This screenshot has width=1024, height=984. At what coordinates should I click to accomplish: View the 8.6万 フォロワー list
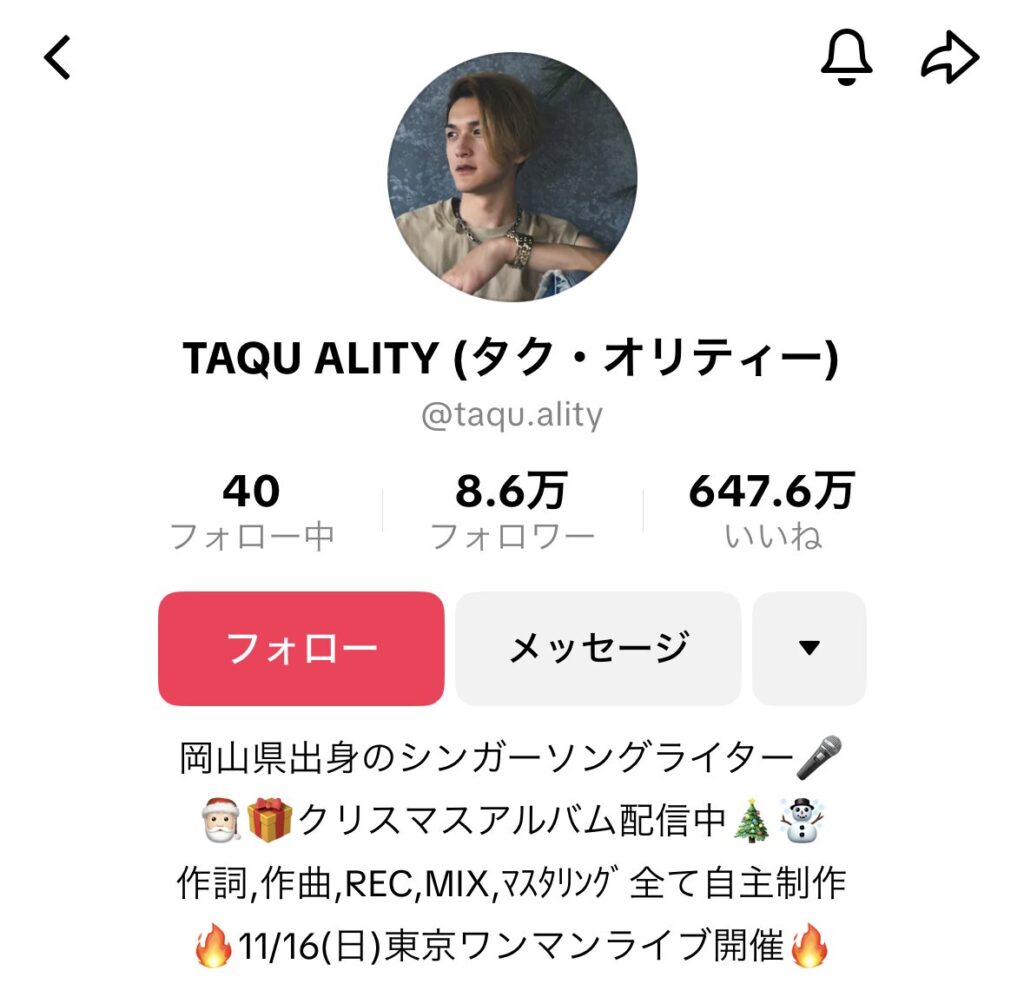click(x=512, y=512)
